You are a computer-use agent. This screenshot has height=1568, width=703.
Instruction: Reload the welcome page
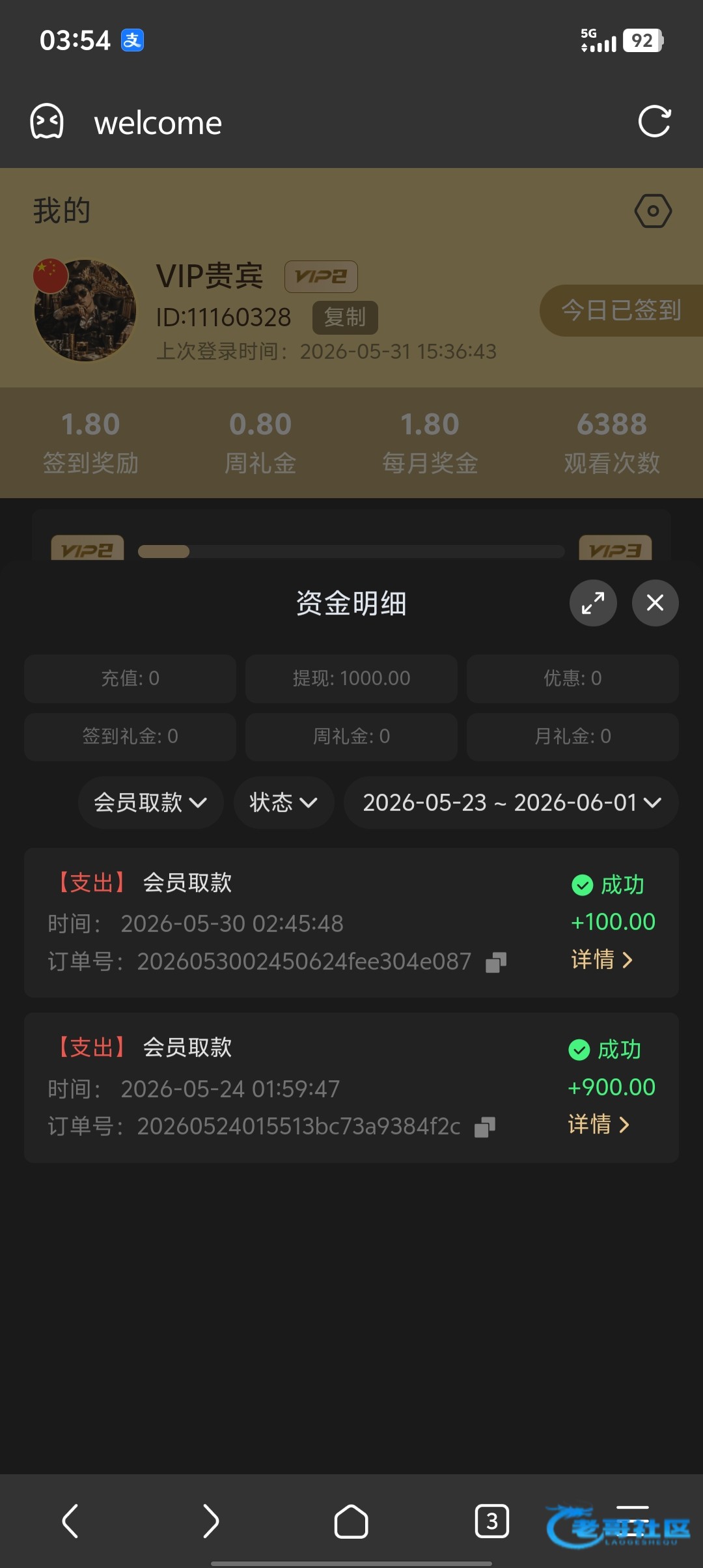654,122
